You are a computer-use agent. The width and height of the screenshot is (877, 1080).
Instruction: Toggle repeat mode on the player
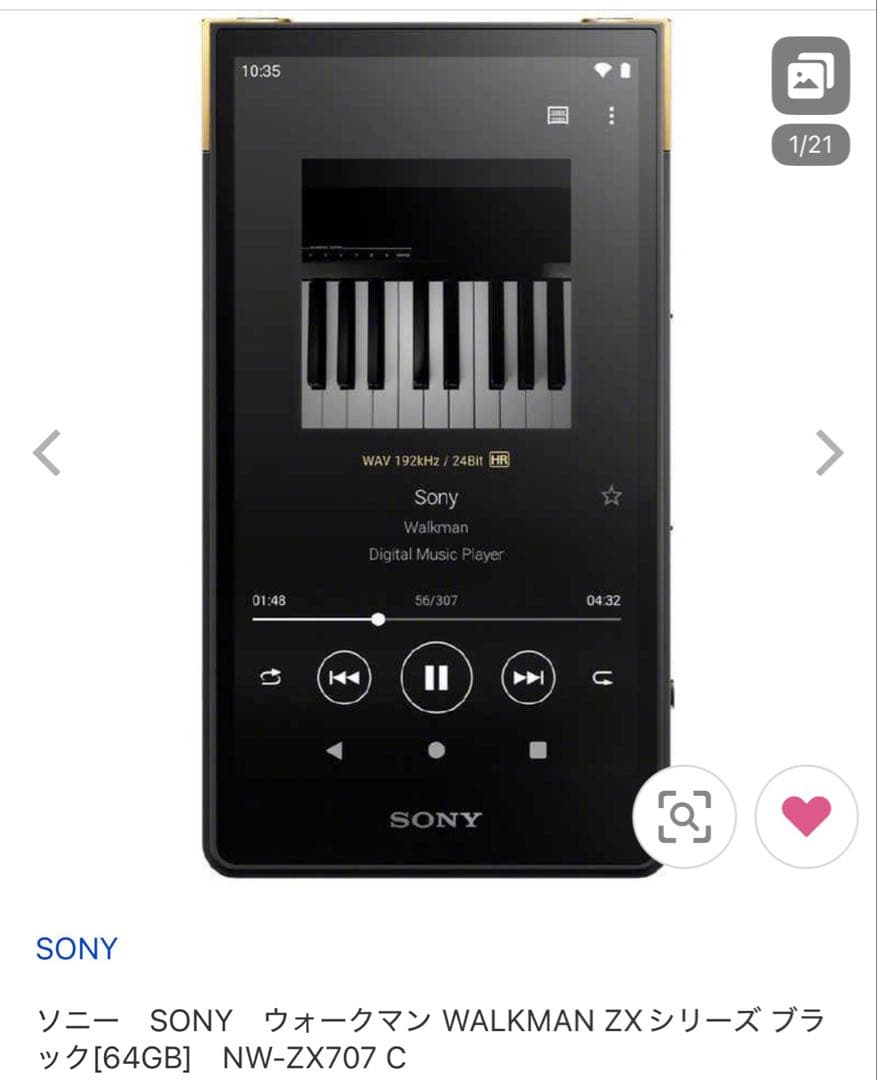(x=605, y=677)
